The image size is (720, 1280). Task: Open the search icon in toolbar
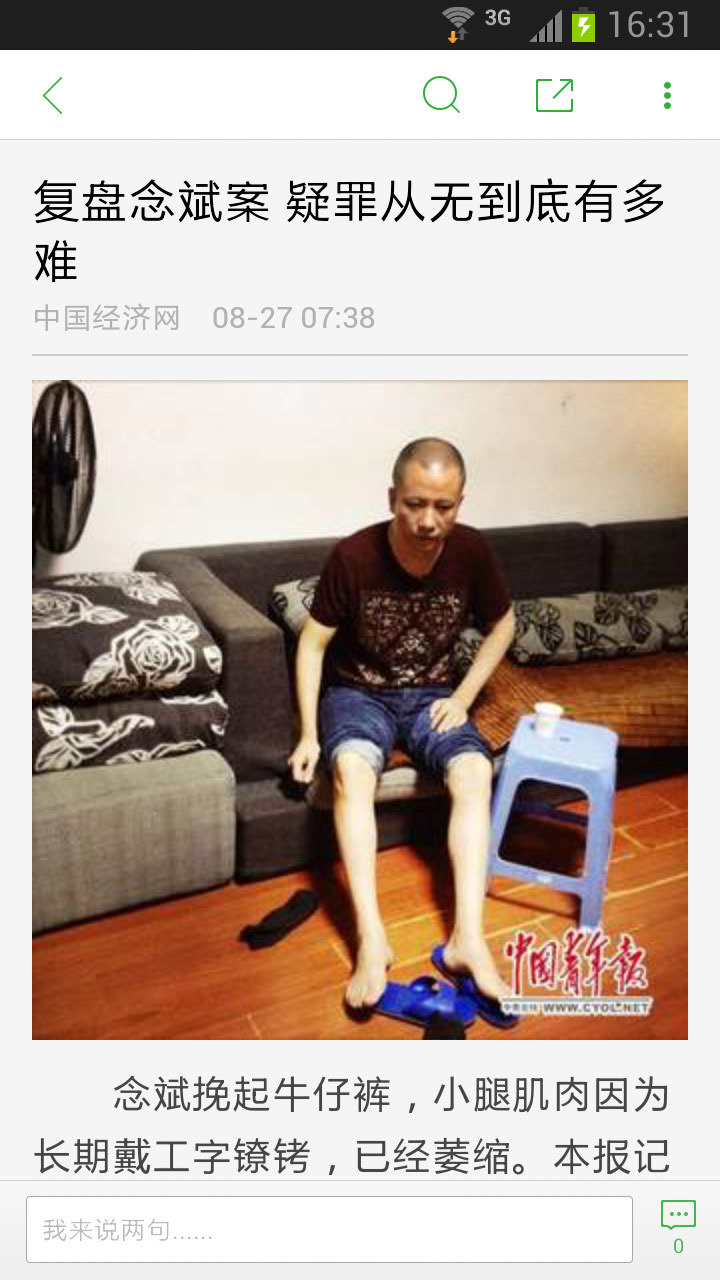click(441, 96)
